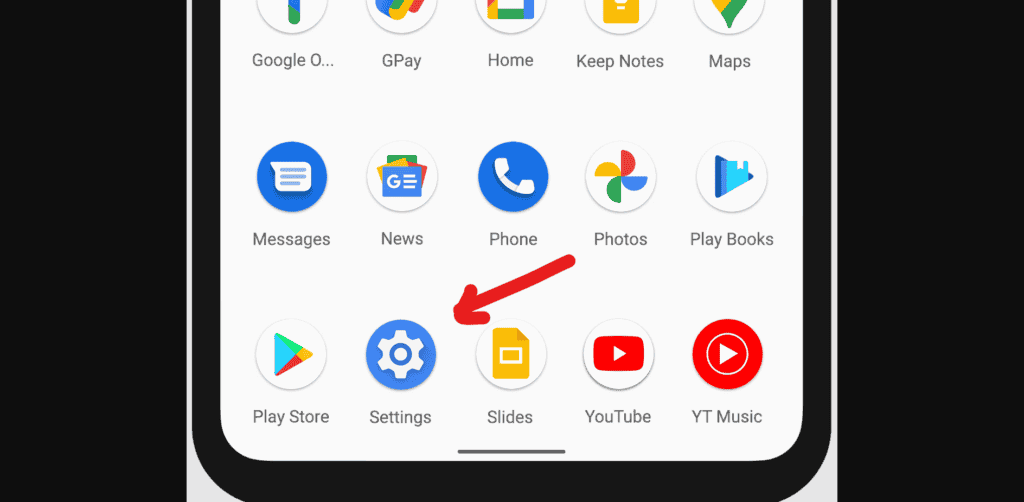Open Google Photos

pyautogui.click(x=621, y=178)
